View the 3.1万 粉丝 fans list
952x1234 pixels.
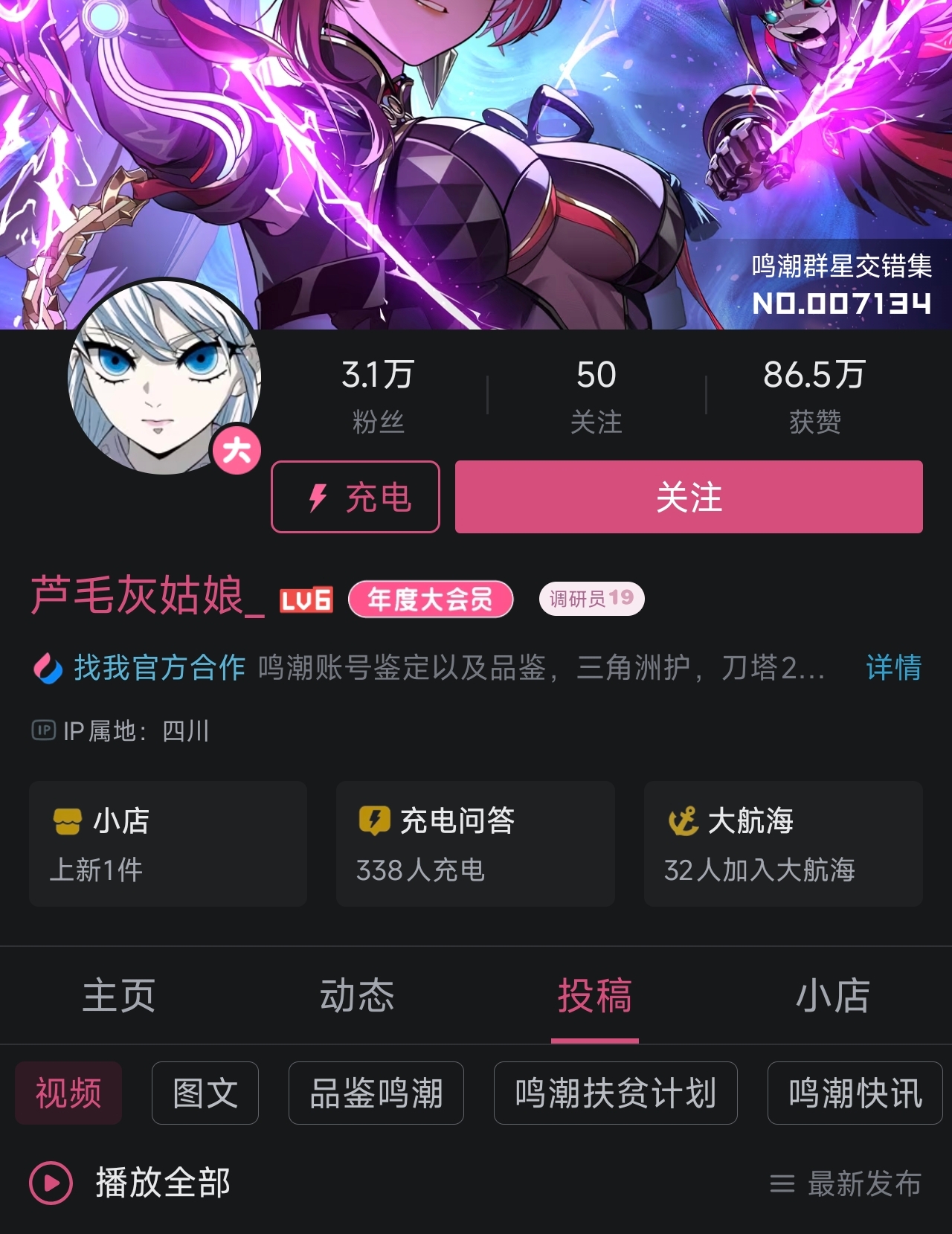point(378,394)
